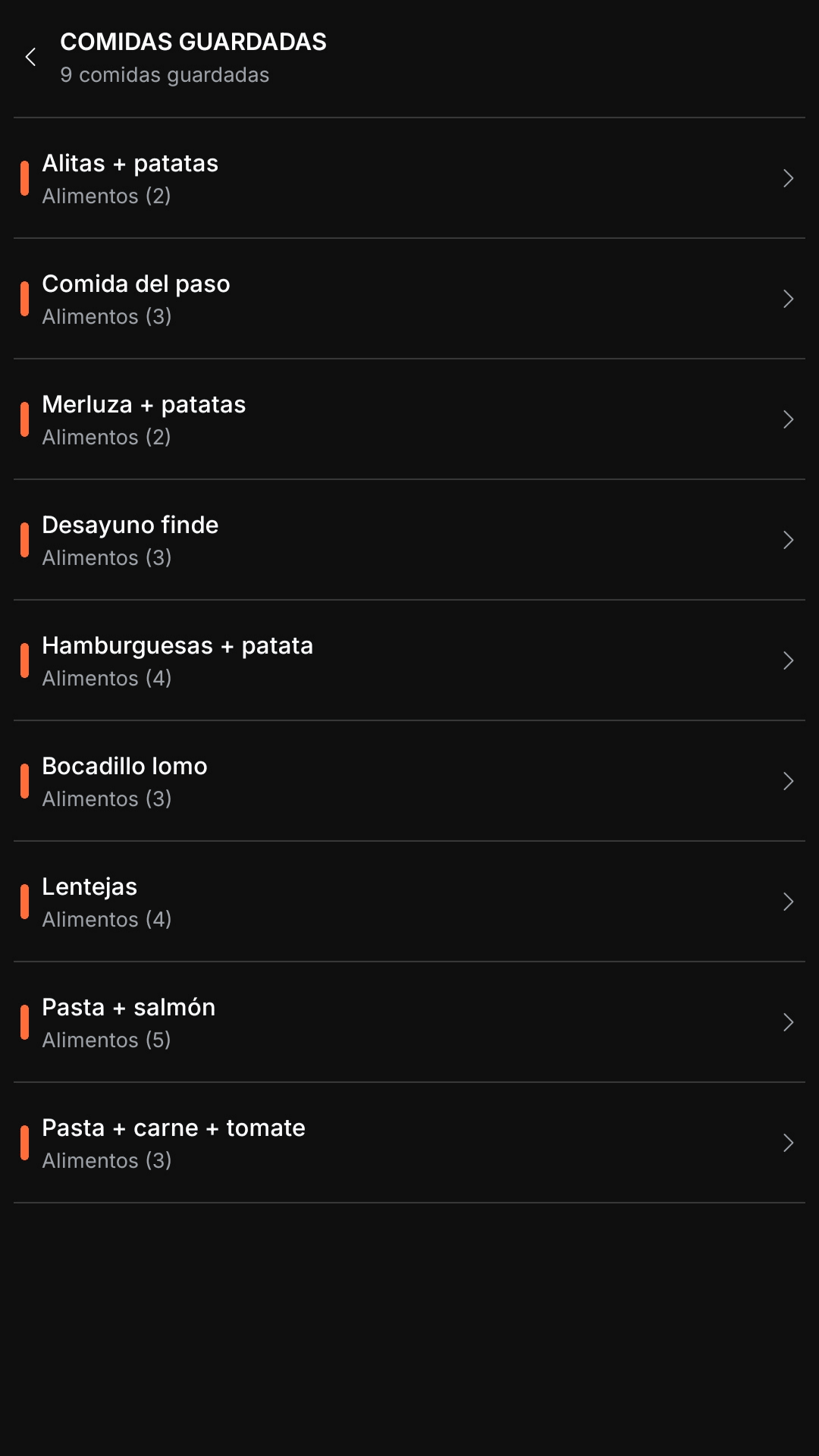Click the orange marker beside Alitas + patatas
This screenshot has width=819, height=1456.
tap(24, 180)
